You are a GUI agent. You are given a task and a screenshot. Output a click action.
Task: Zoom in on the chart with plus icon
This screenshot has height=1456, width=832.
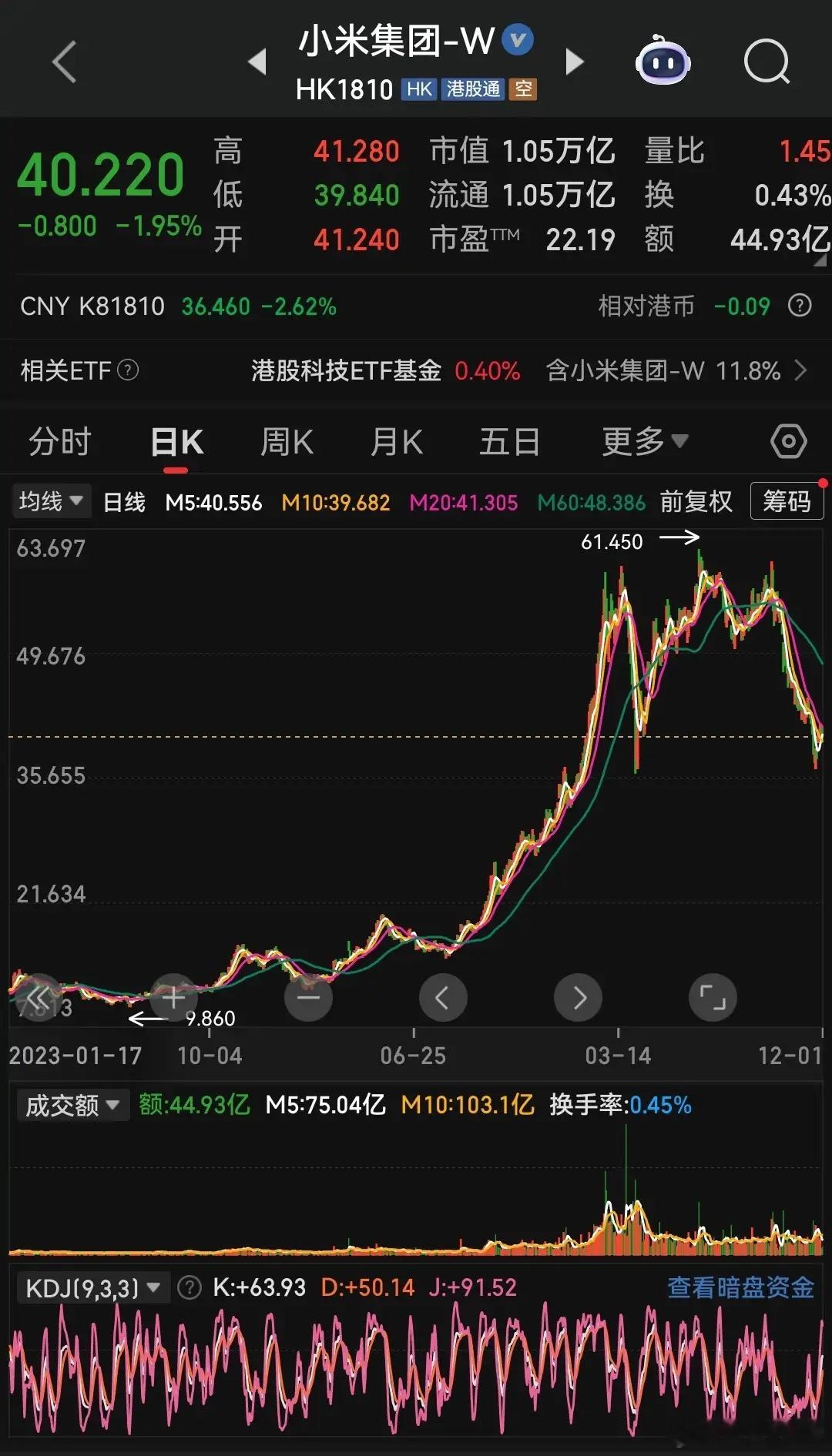tap(173, 996)
